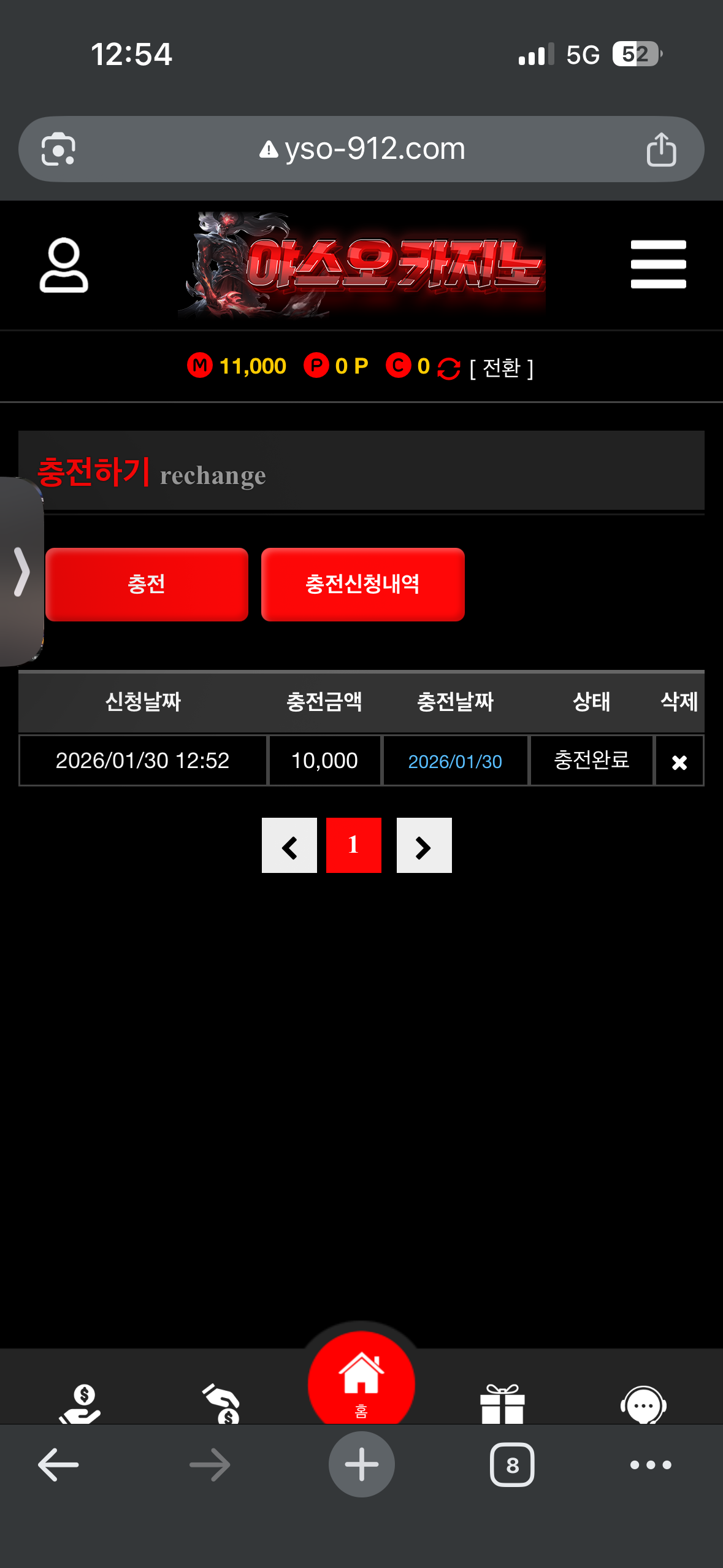Open the user profile icon

[x=64, y=265]
